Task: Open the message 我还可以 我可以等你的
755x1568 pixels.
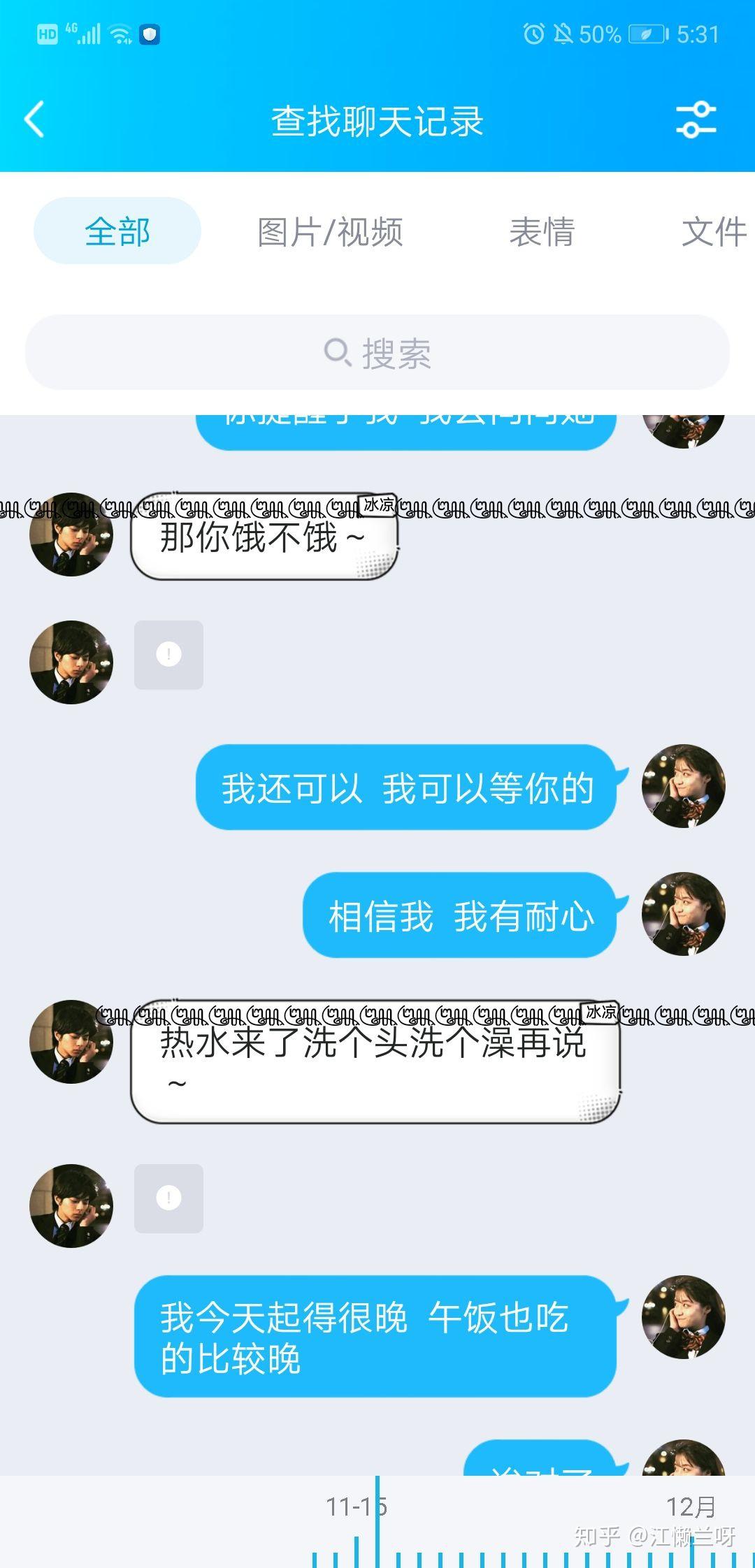Action: (407, 787)
